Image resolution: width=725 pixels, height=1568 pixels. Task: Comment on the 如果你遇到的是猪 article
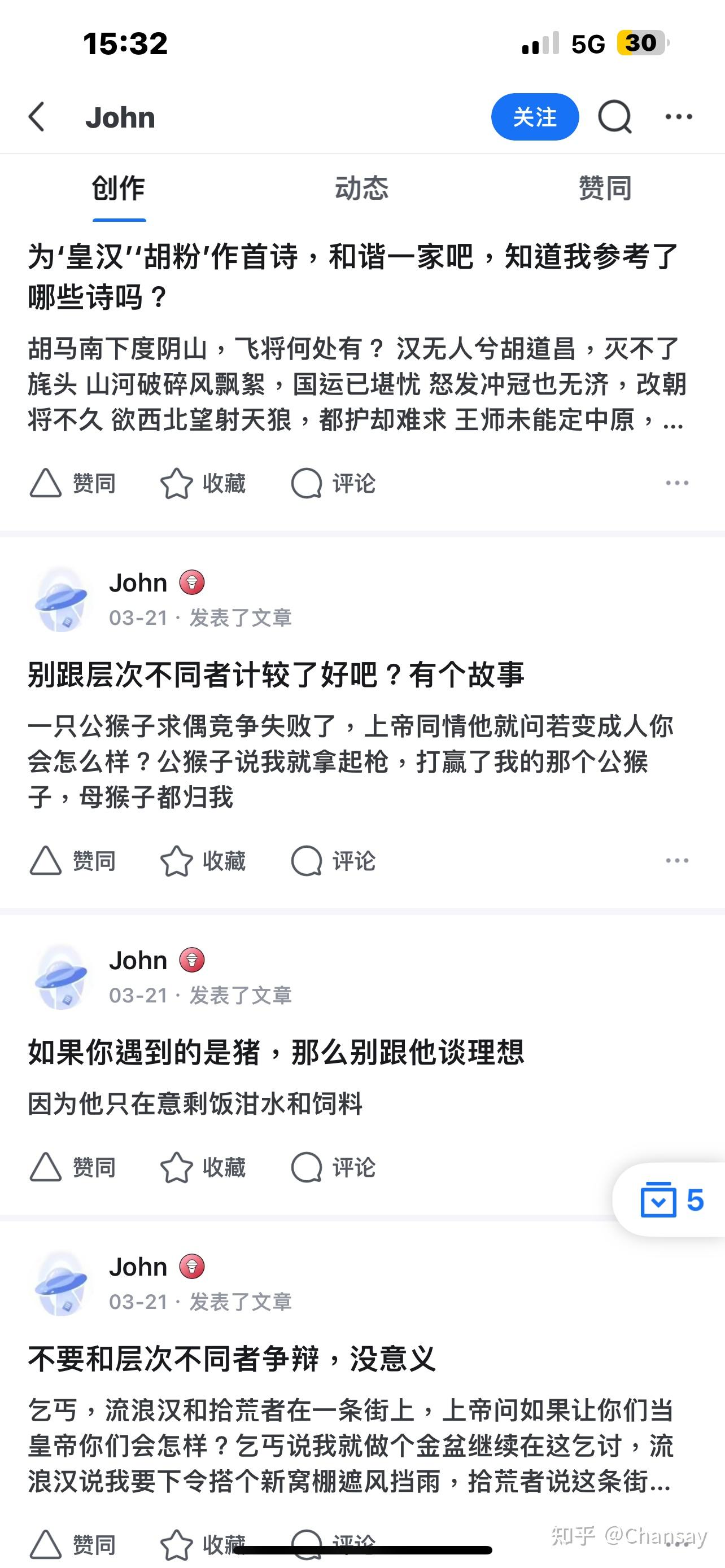334,1167
